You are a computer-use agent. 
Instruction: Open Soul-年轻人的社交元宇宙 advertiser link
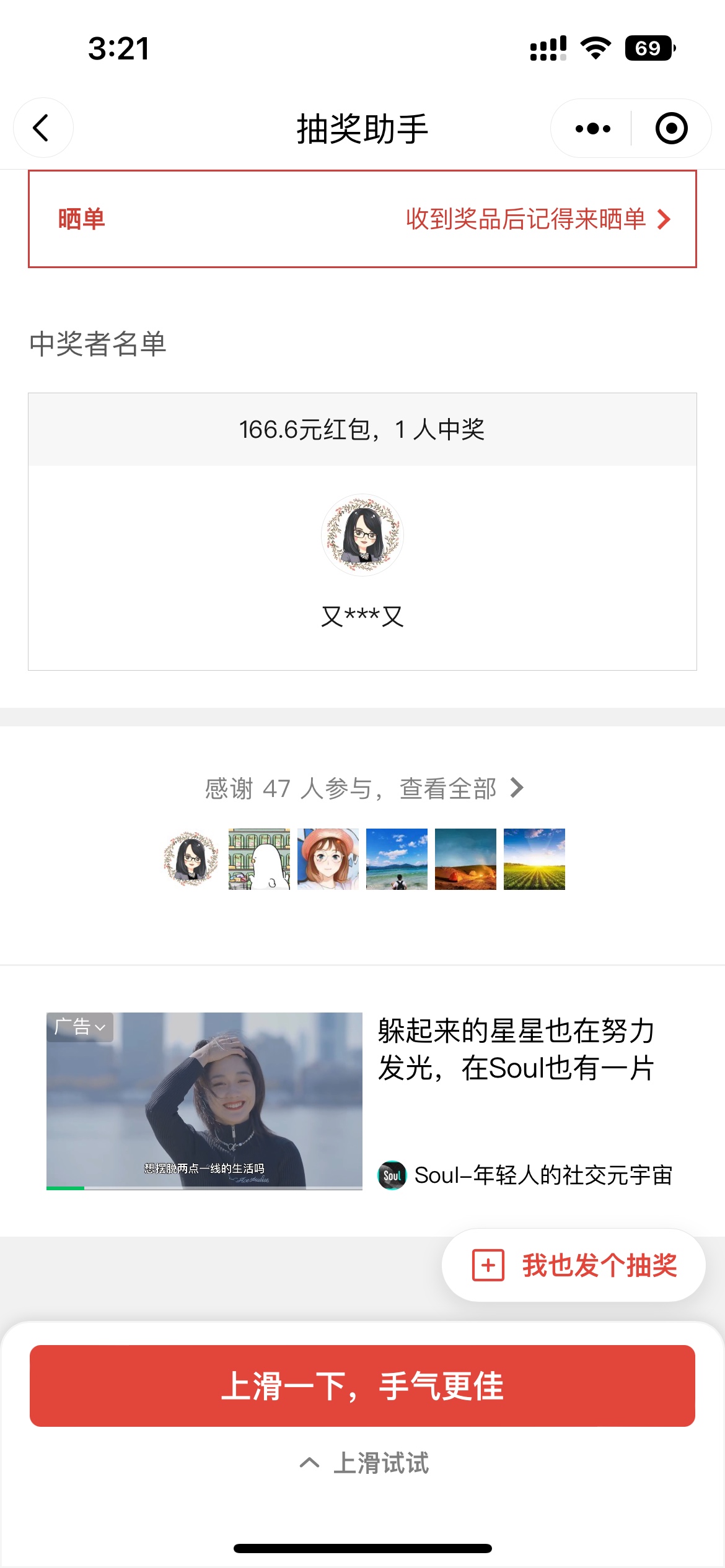point(525,1175)
